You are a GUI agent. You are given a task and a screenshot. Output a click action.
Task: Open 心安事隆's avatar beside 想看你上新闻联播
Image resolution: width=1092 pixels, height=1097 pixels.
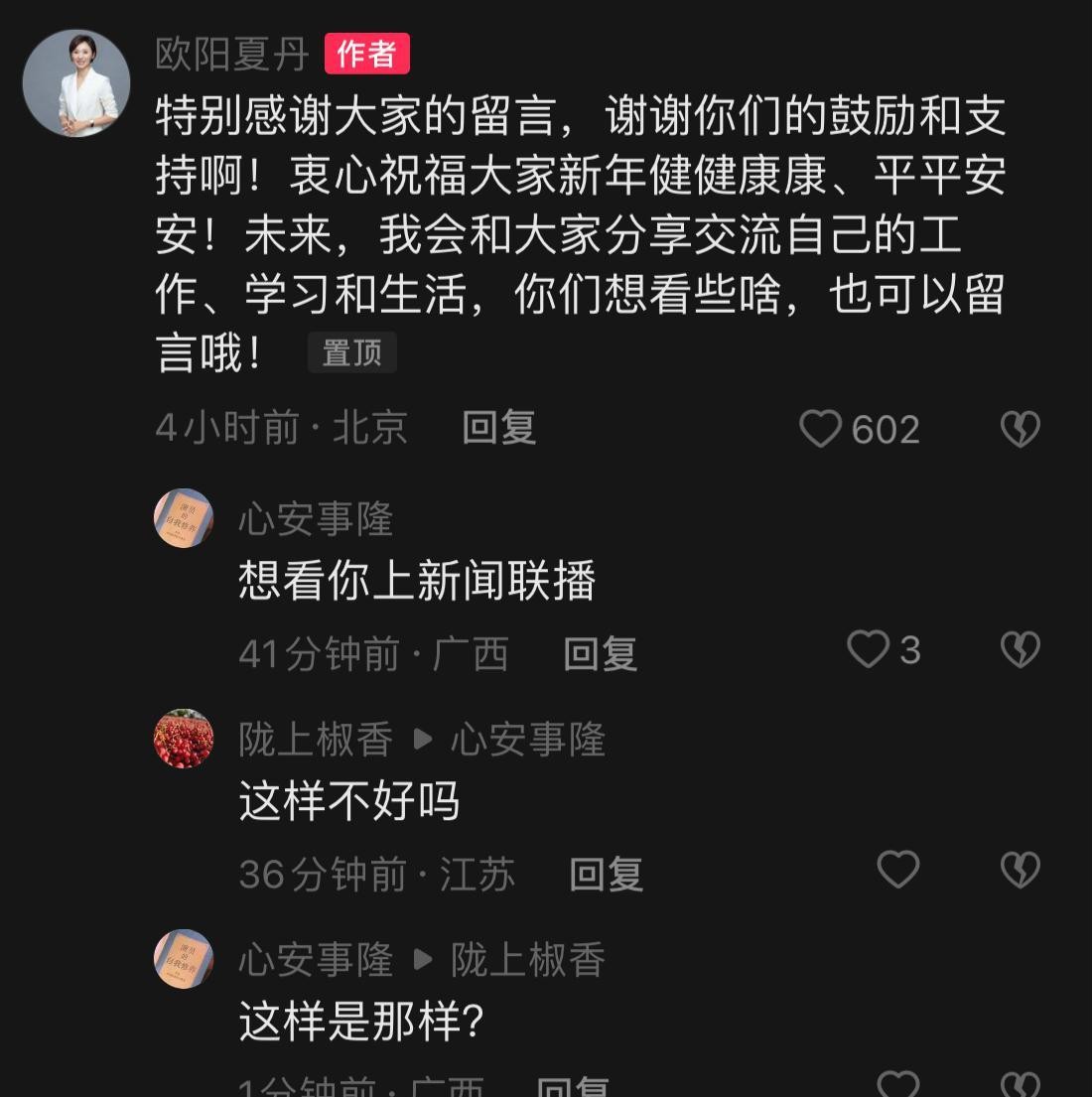(184, 518)
